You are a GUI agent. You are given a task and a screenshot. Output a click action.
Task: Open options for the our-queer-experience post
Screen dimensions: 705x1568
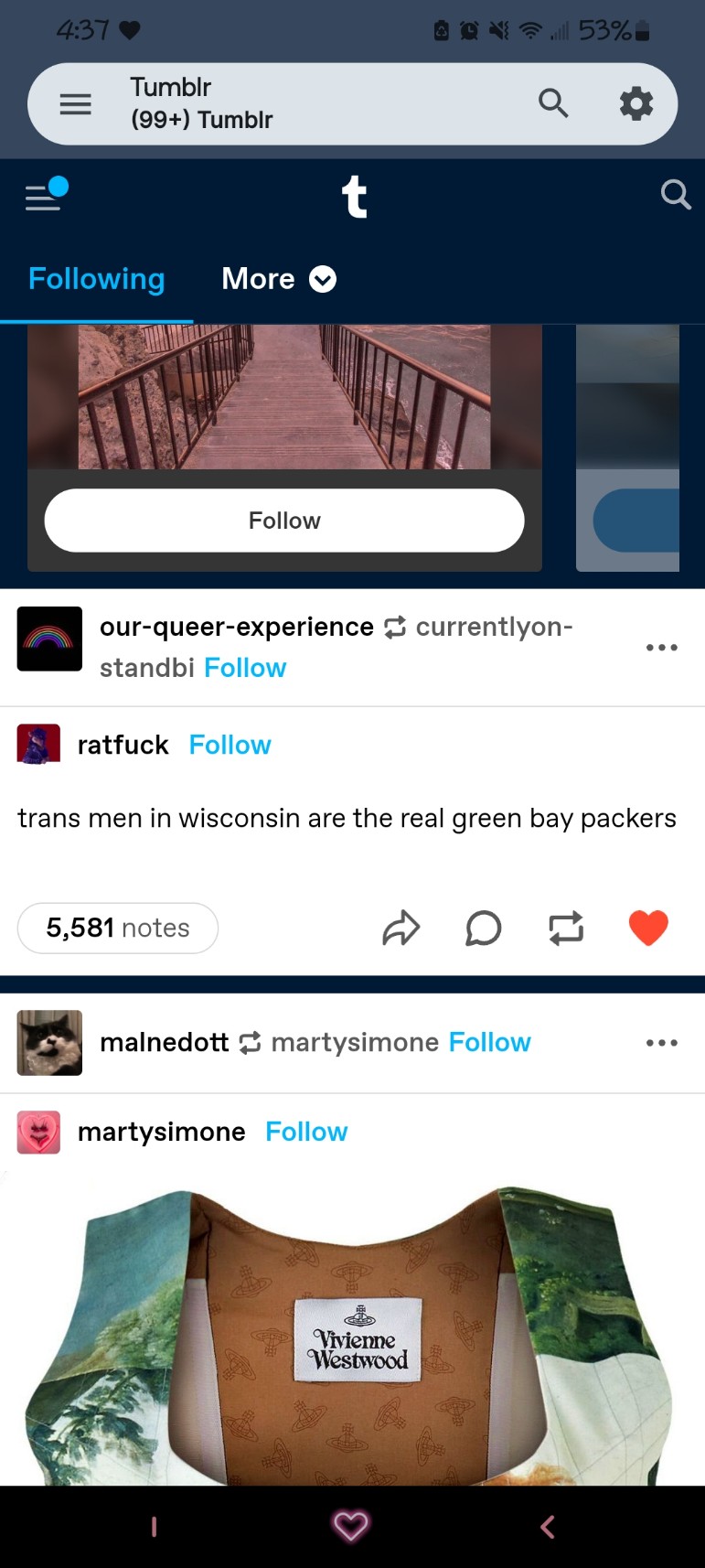click(x=661, y=648)
